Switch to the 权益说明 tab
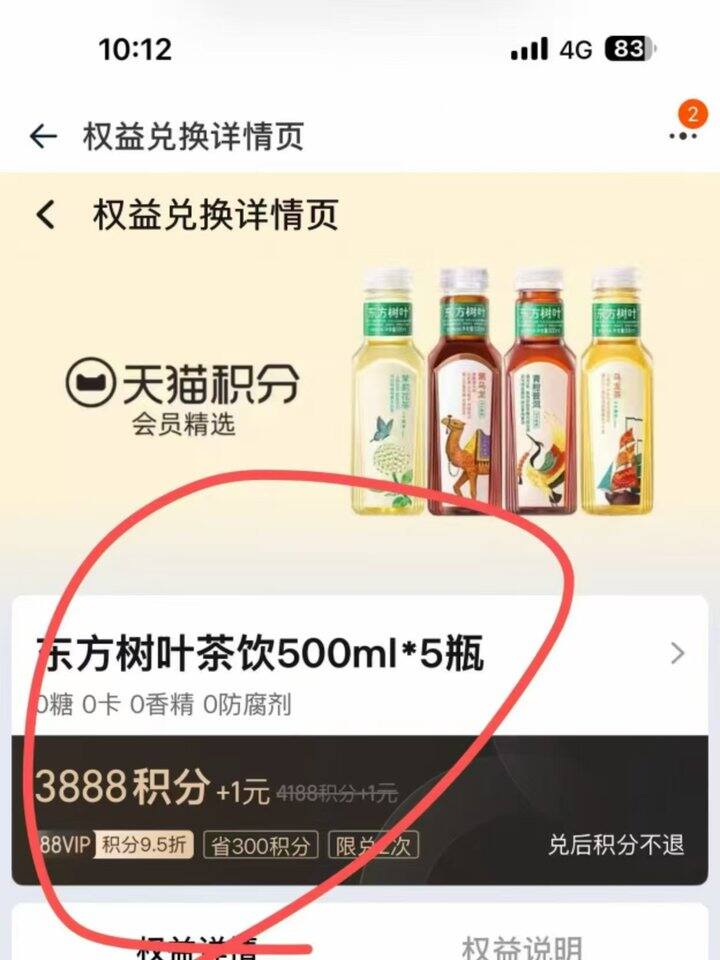 (521, 946)
